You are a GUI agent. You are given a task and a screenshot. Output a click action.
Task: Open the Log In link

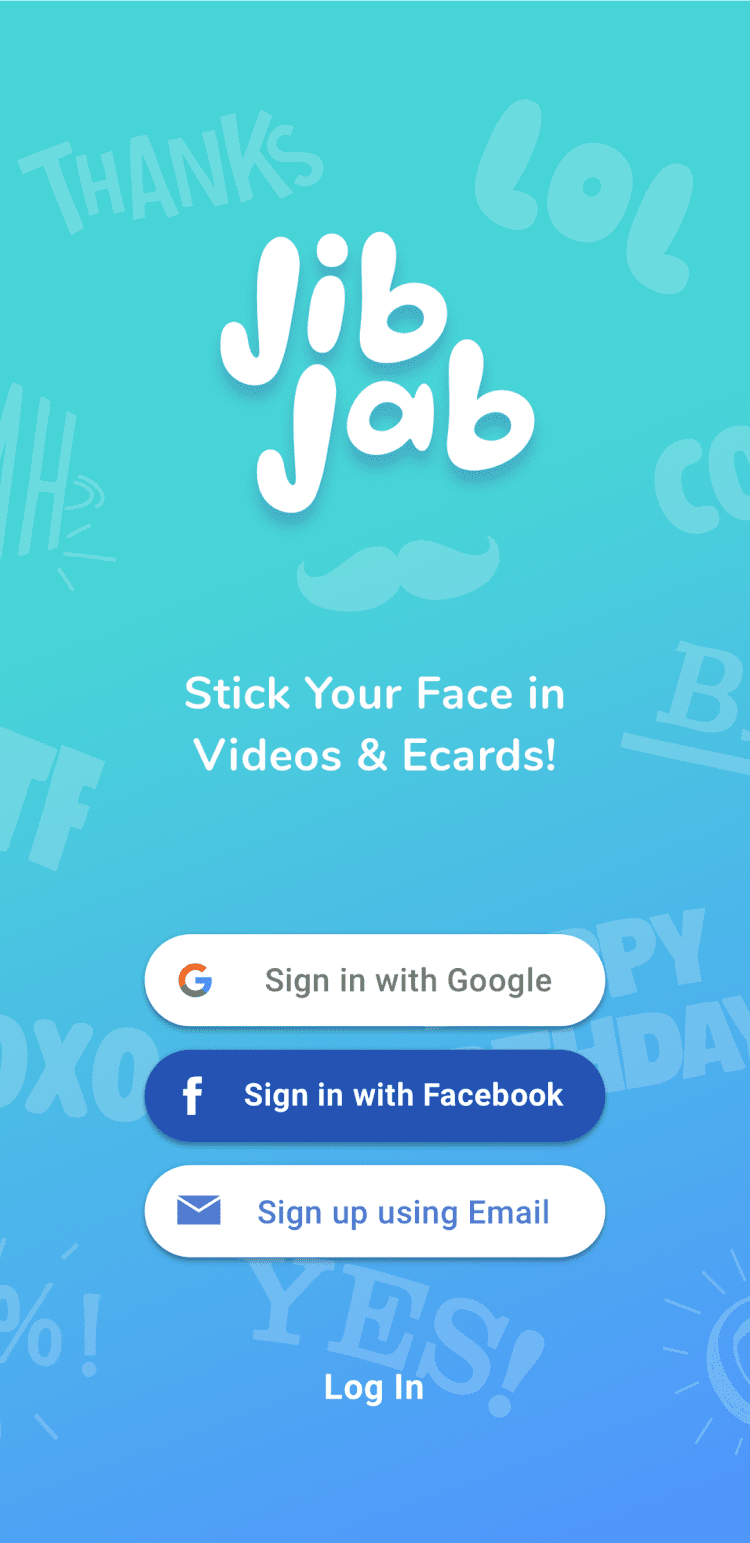click(374, 1387)
